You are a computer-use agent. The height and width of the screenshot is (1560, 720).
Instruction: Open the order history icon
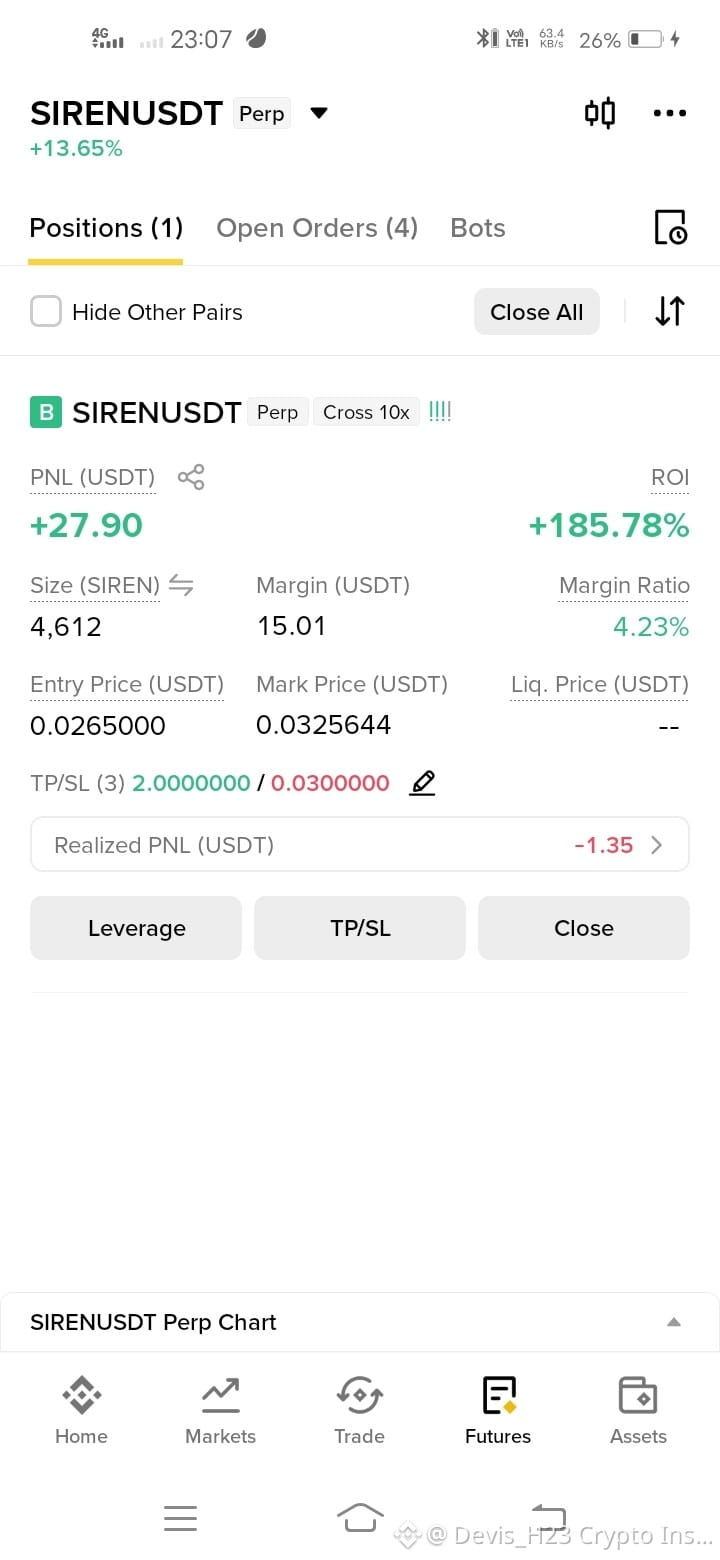click(670, 228)
